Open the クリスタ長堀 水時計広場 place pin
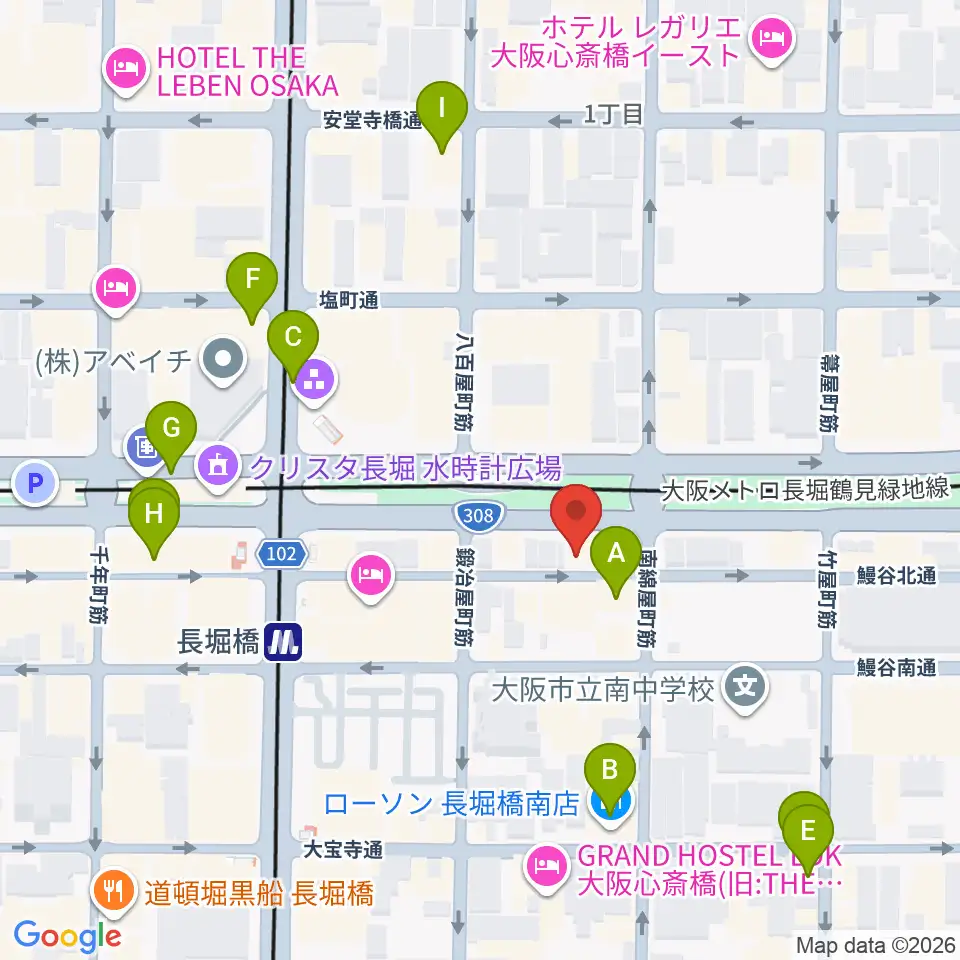This screenshot has height=960, width=960. pos(217,468)
